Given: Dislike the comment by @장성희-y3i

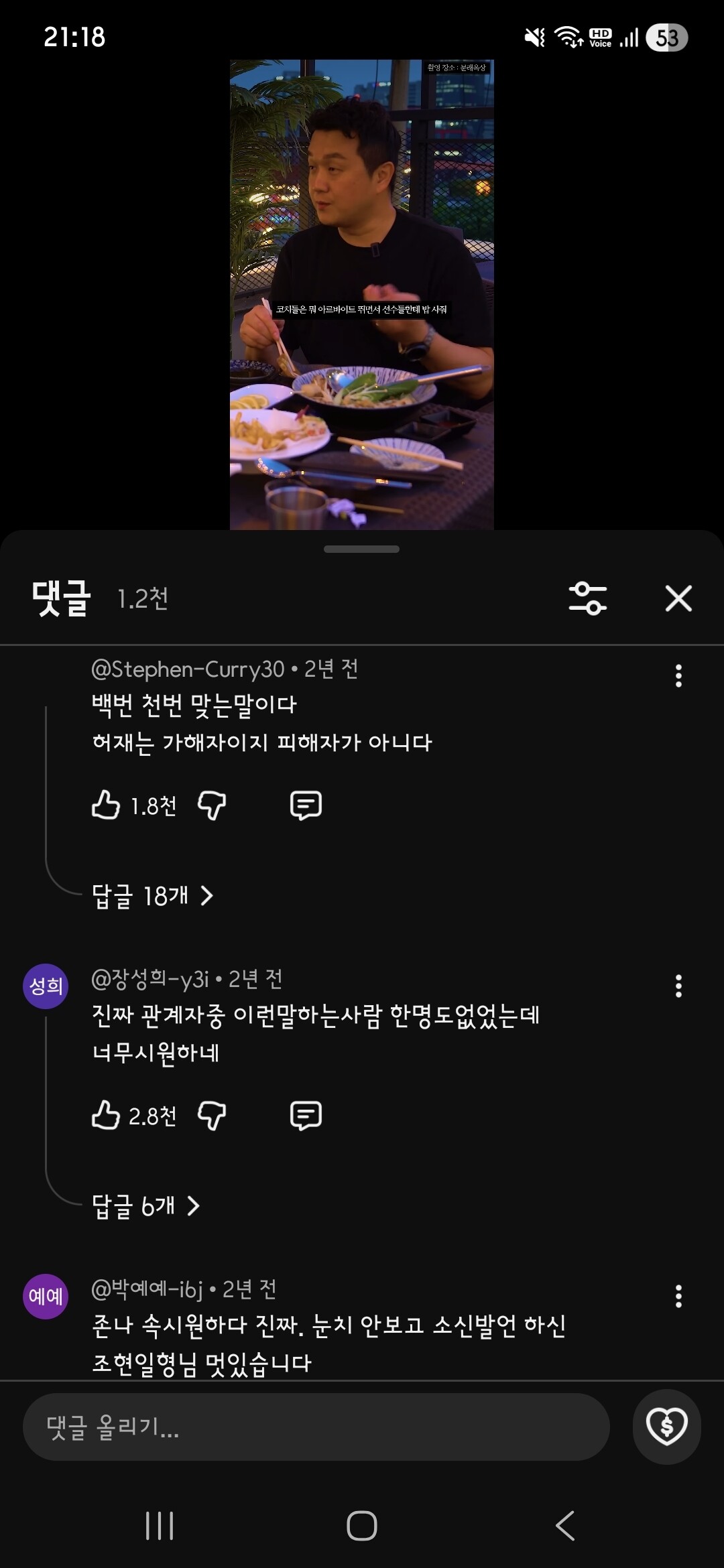Looking at the screenshot, I should click(x=212, y=1116).
